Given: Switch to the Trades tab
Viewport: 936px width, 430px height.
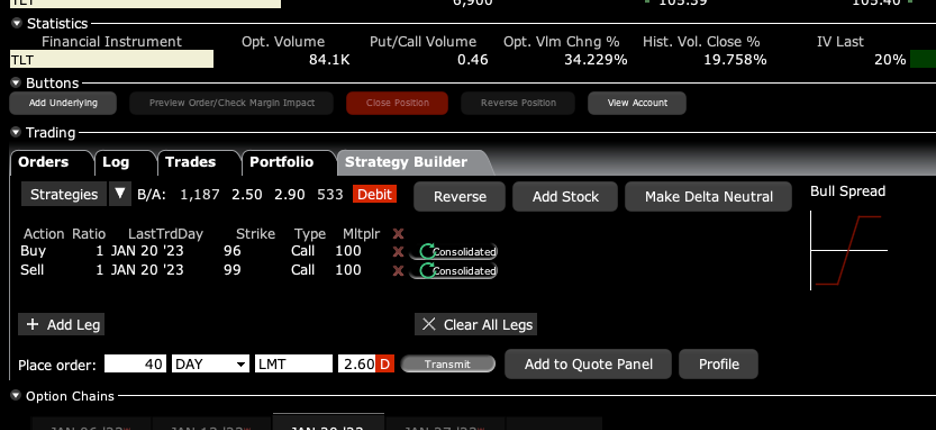Looking at the screenshot, I should [190, 162].
